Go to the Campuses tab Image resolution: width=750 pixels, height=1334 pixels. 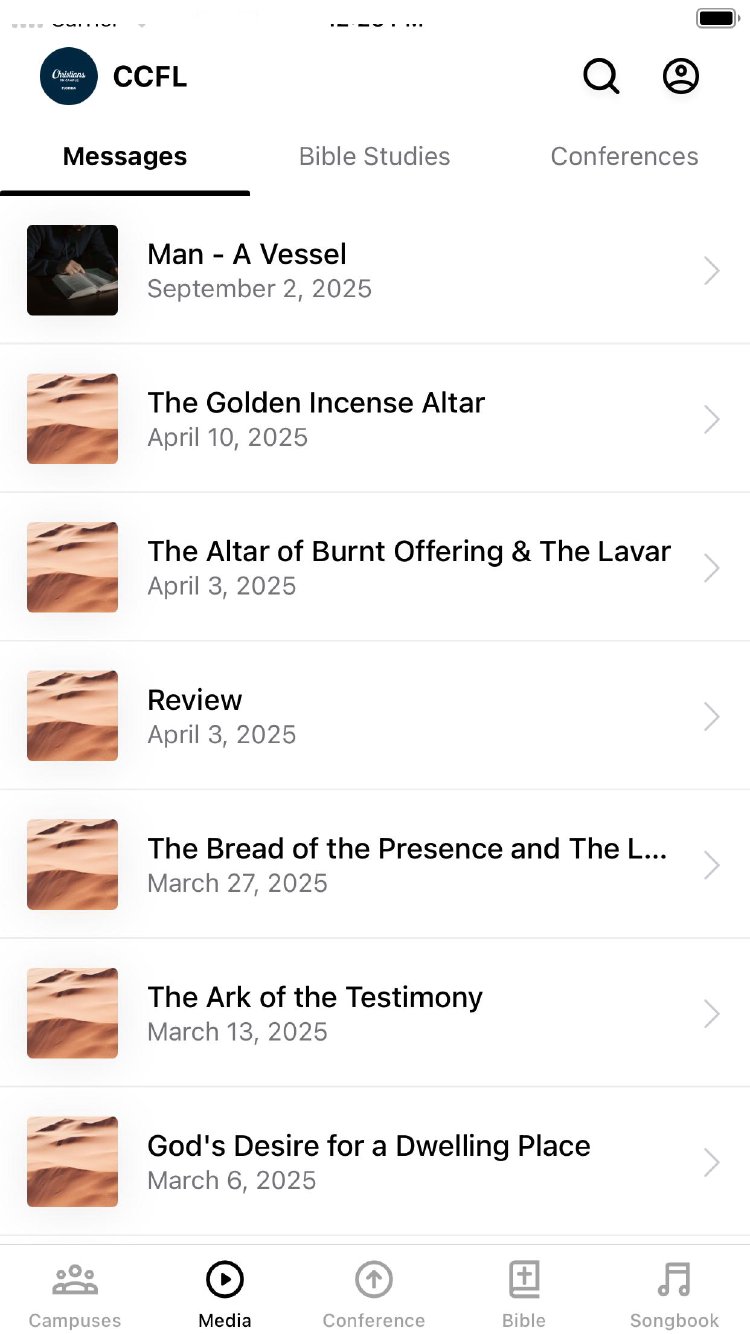coord(75,1293)
